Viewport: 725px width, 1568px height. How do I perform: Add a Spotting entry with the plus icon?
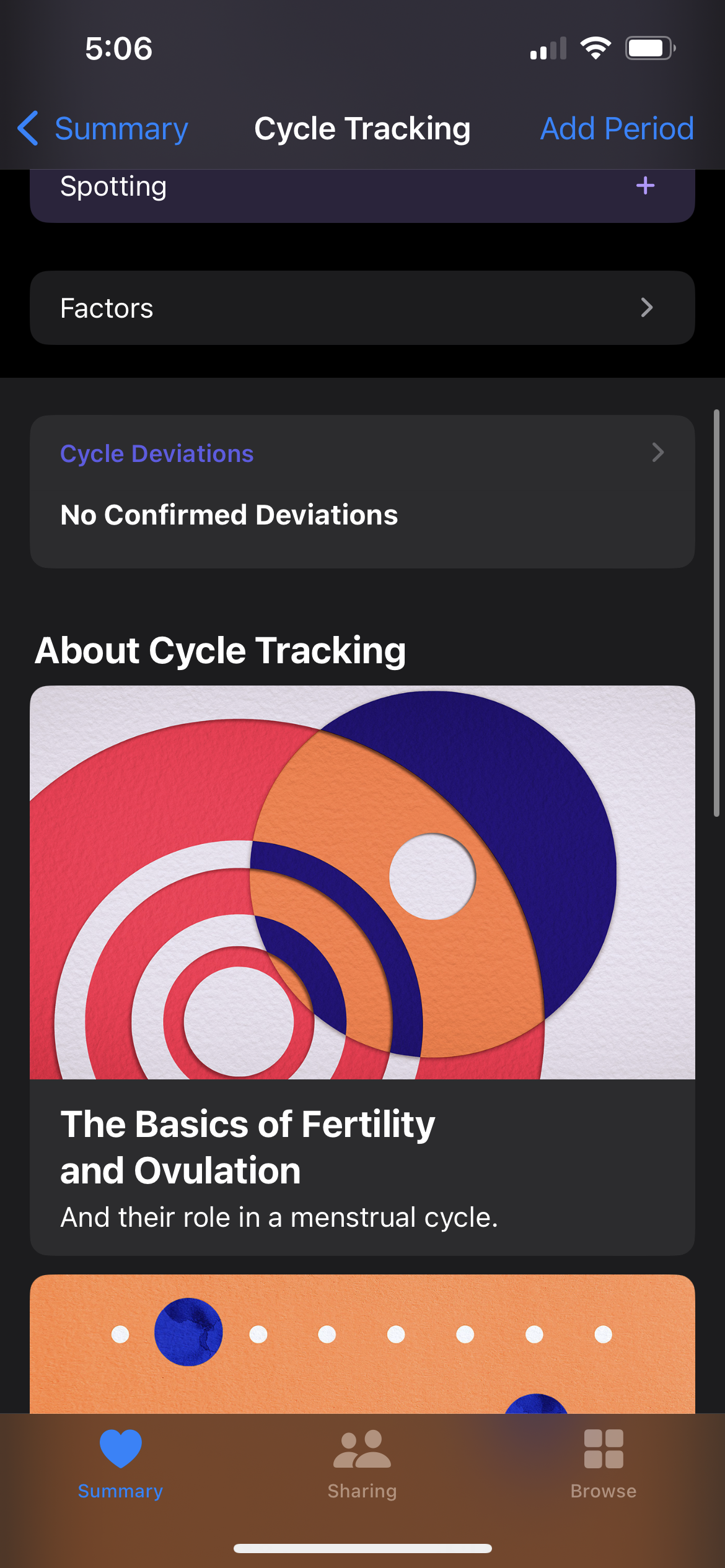click(x=645, y=186)
